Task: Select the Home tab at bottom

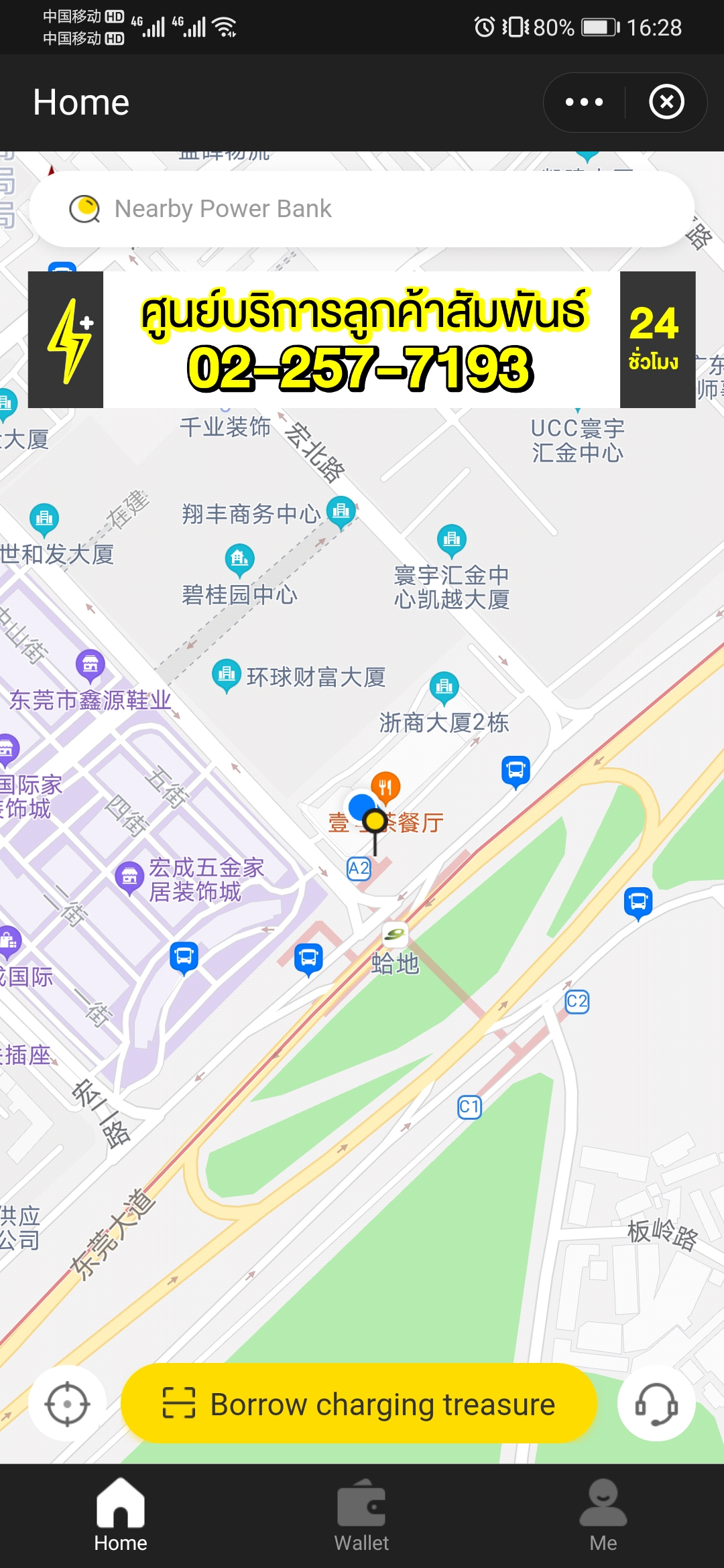Action: (x=121, y=1511)
